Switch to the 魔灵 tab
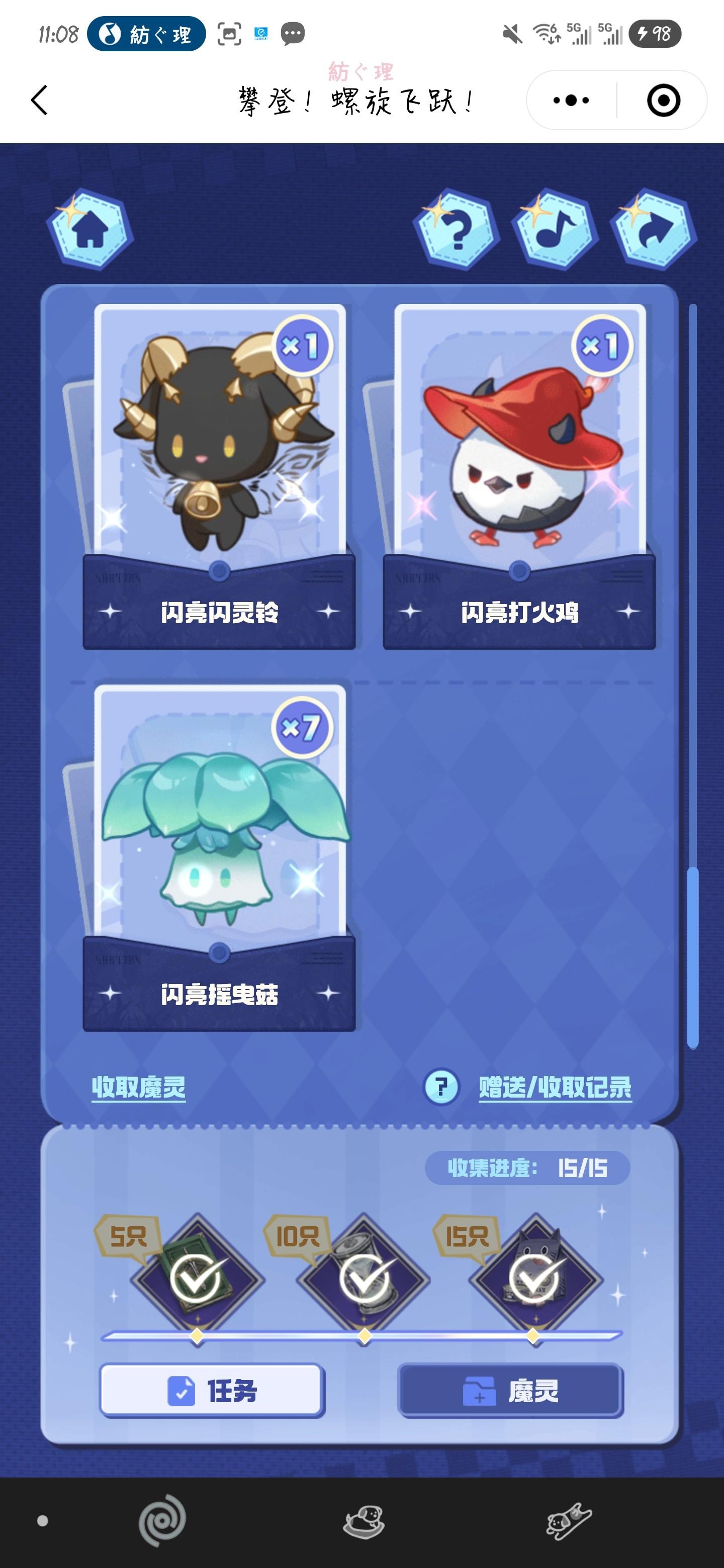724x1568 pixels. click(510, 1390)
